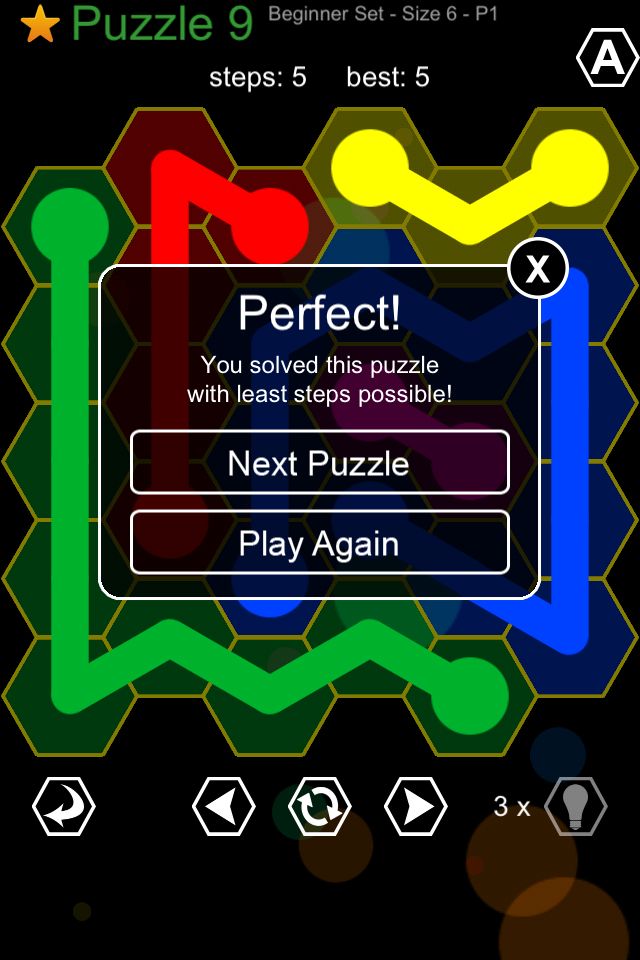Close the Perfect dialog with X
Viewport: 640px width, 960px height.
click(538, 269)
